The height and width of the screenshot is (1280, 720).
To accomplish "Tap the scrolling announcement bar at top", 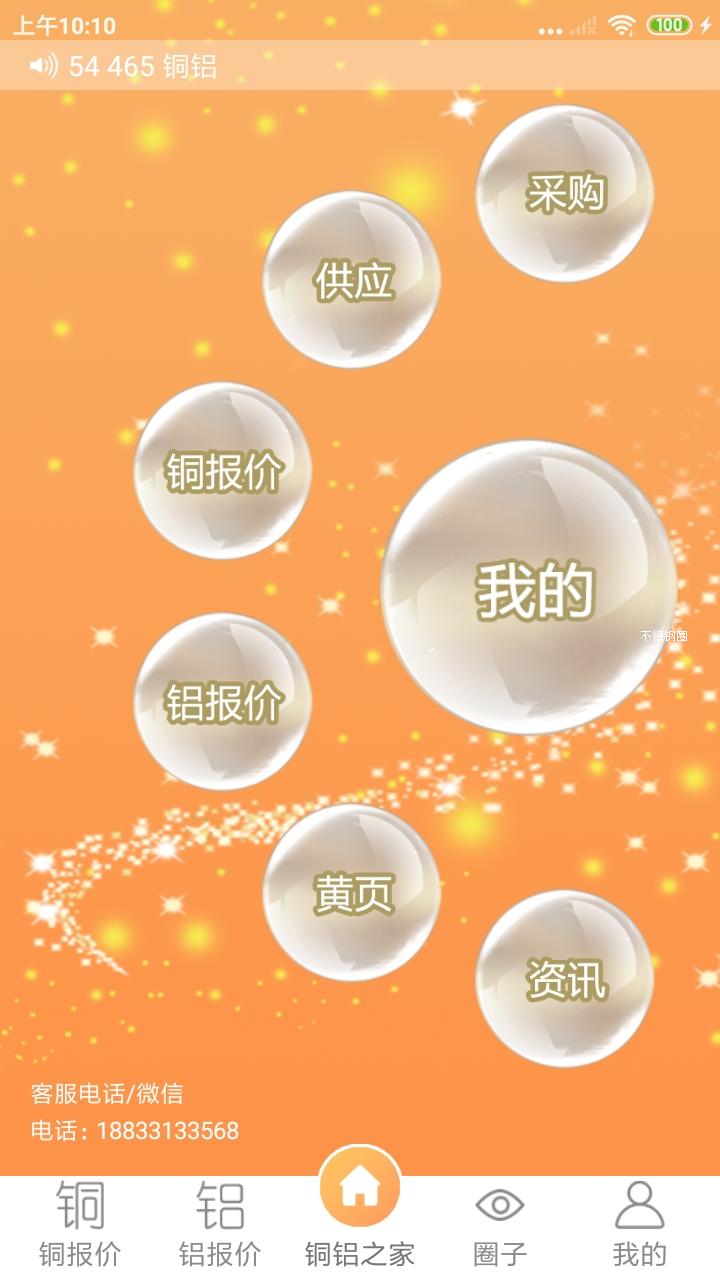I will point(360,66).
